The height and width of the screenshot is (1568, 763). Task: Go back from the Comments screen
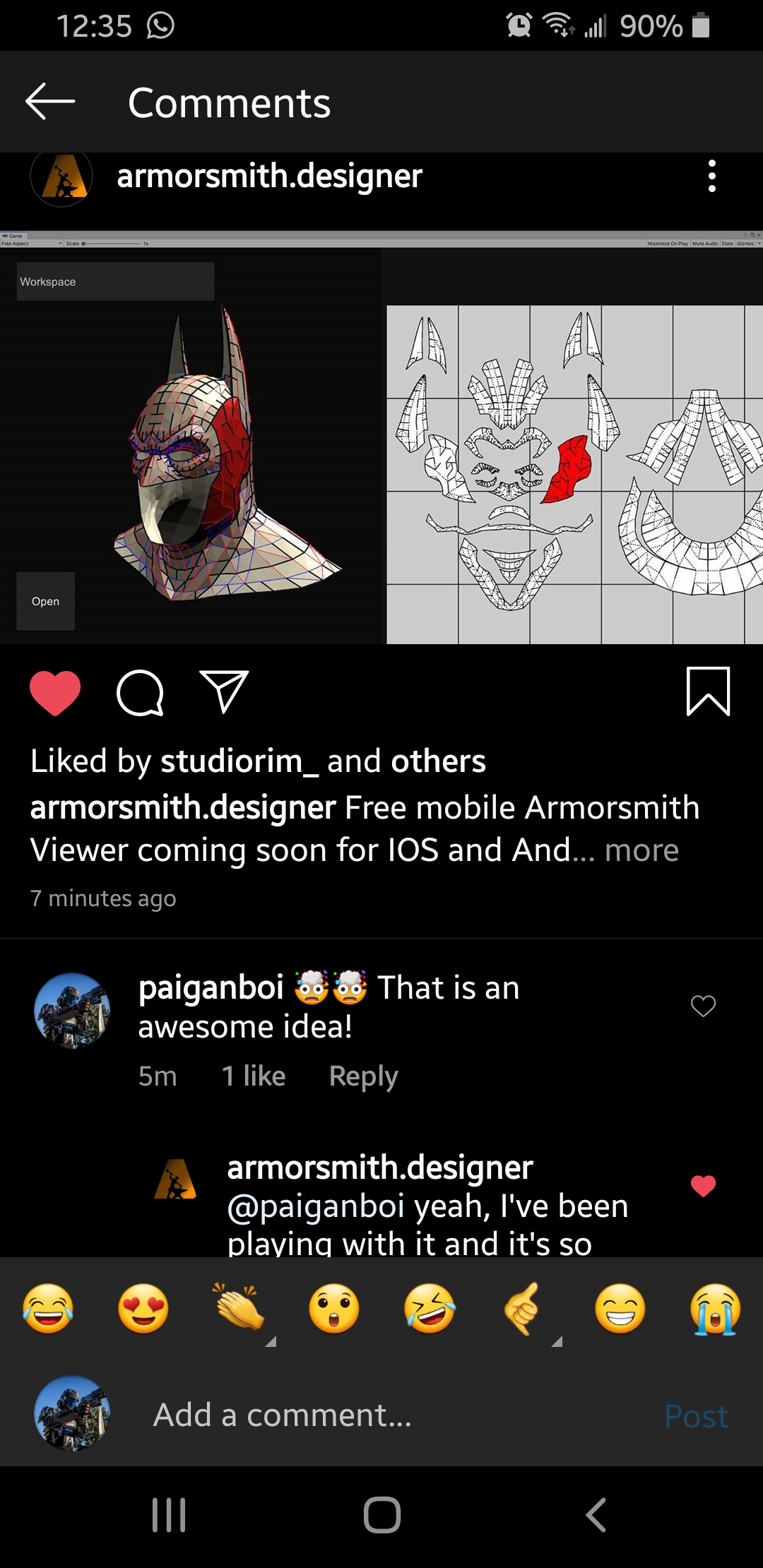pos(50,102)
